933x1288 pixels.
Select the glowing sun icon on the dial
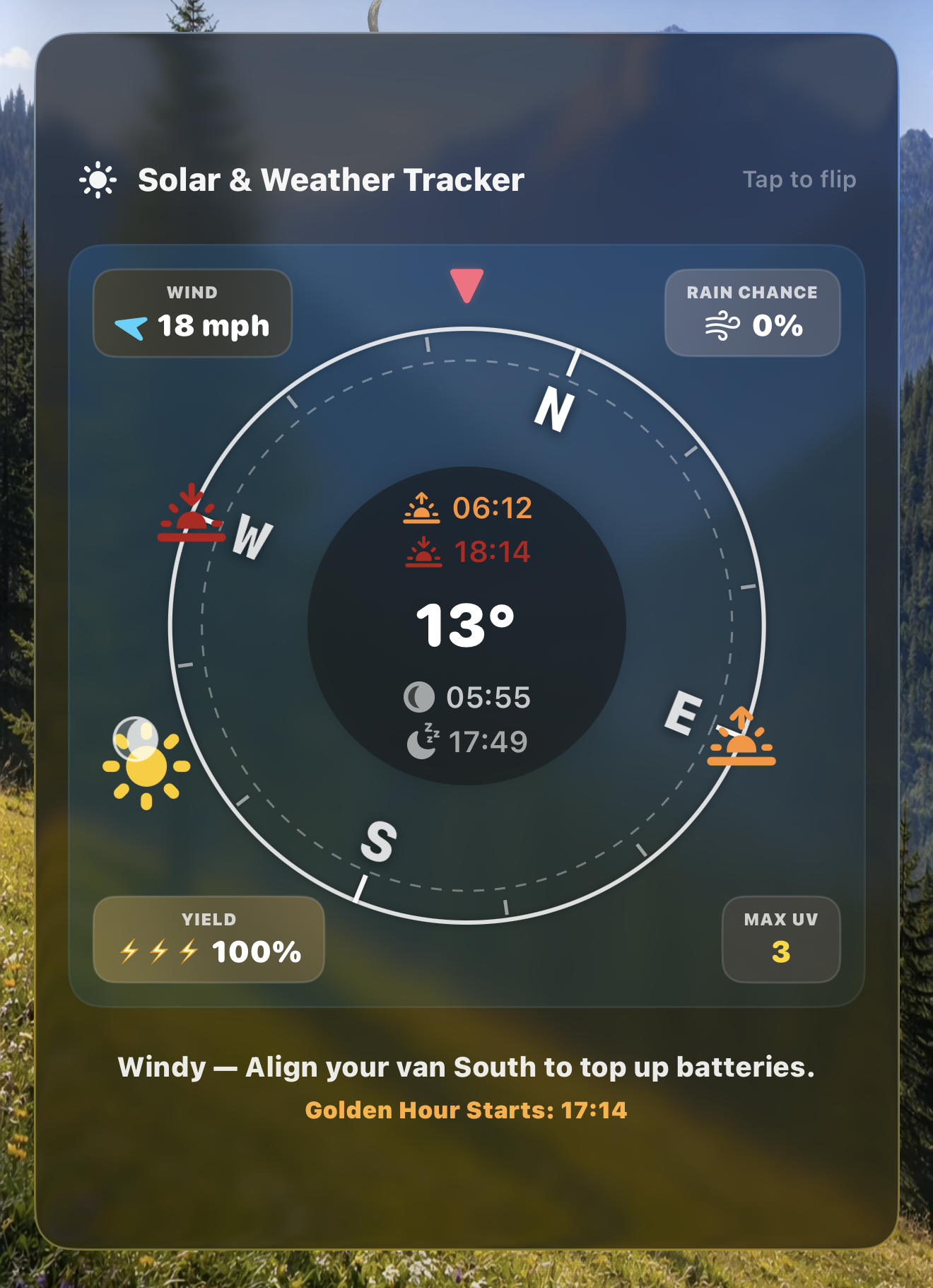[x=145, y=766]
